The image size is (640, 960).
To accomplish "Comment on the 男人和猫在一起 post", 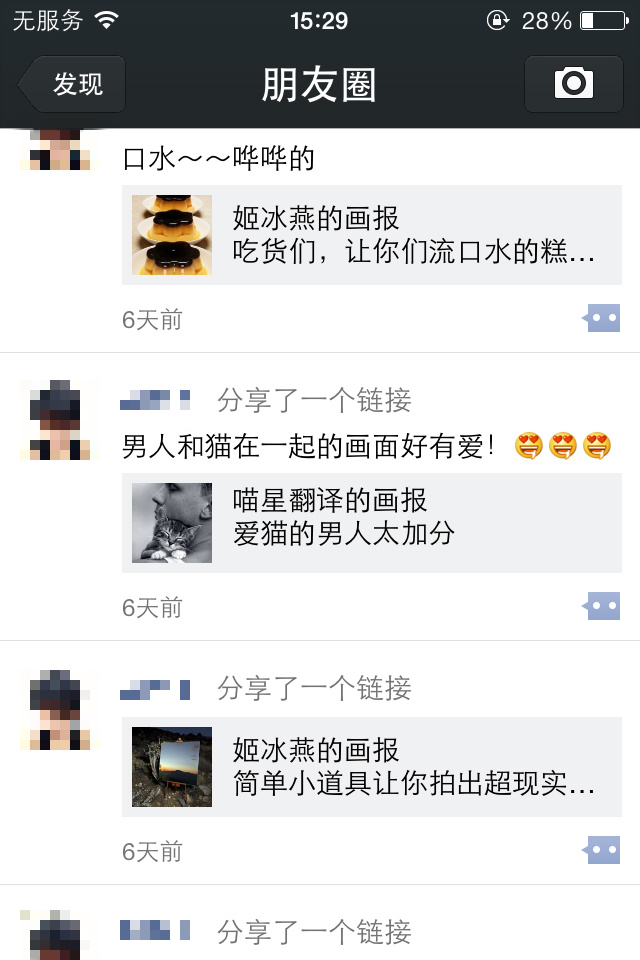I will pyautogui.click(x=602, y=606).
